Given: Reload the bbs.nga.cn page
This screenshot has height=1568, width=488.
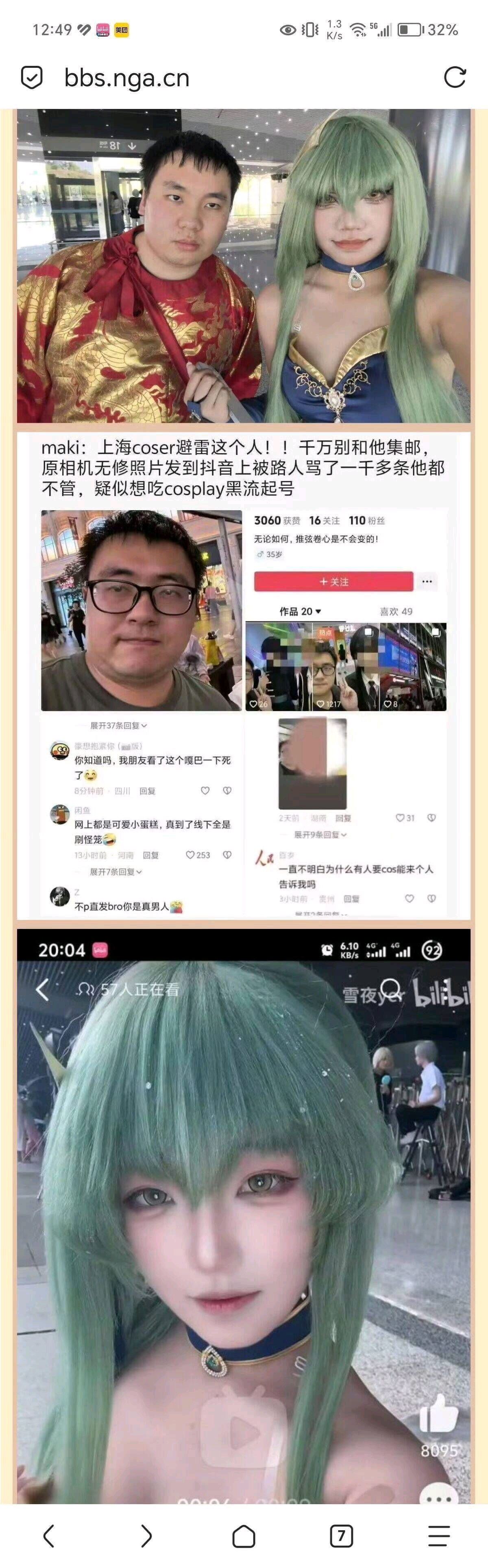Looking at the screenshot, I should 455,77.
